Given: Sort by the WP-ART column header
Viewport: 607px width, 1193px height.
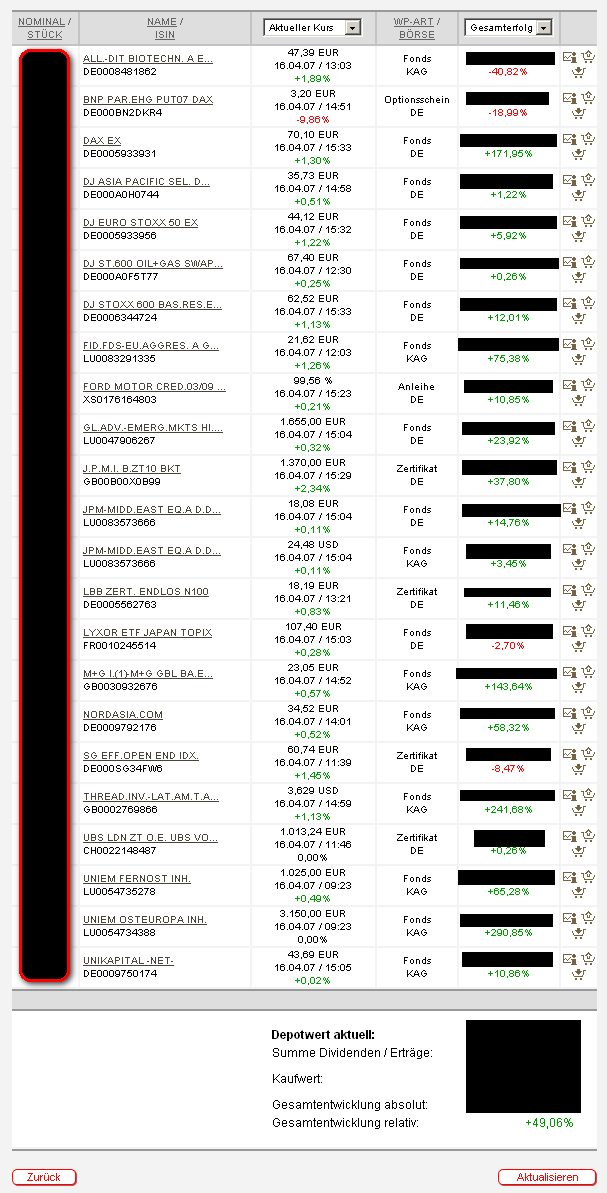Looking at the screenshot, I should pyautogui.click(x=412, y=21).
